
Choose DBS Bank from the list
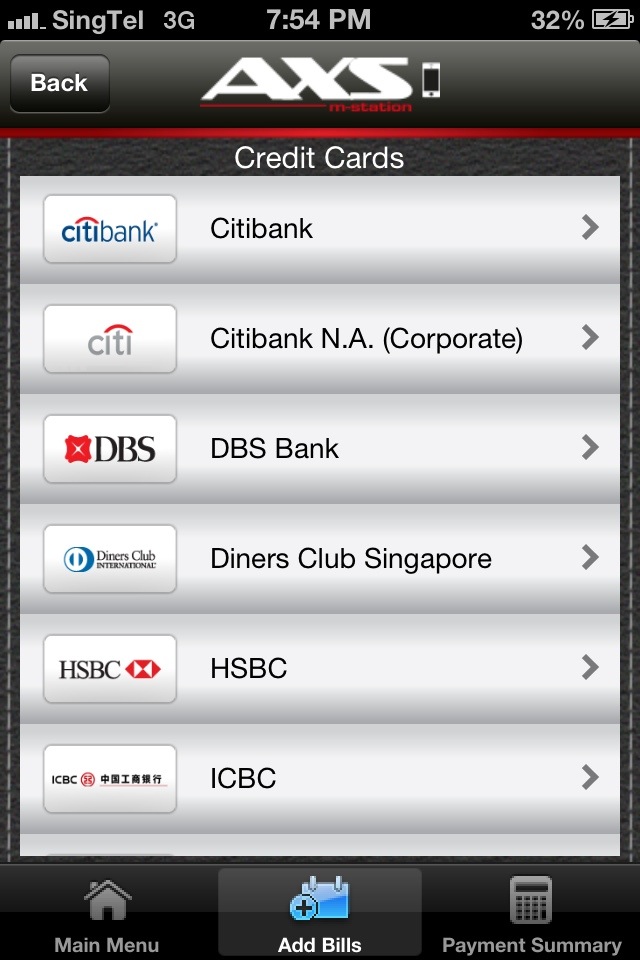click(x=320, y=449)
